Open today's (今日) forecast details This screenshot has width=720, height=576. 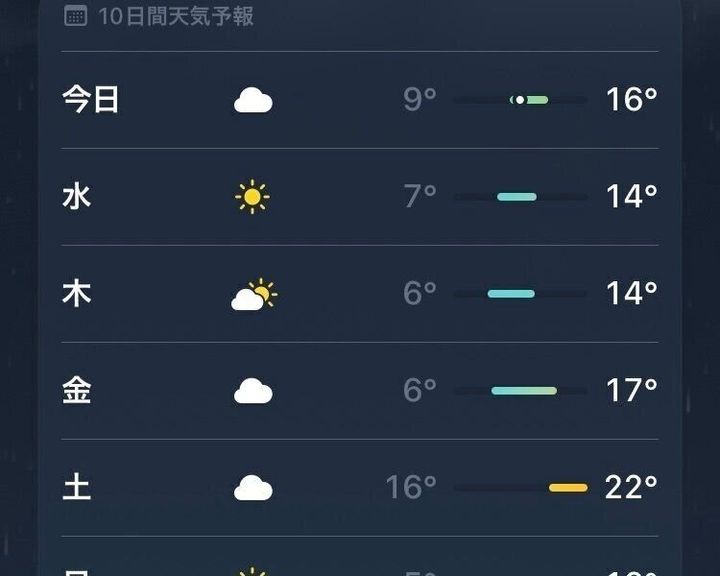point(360,100)
